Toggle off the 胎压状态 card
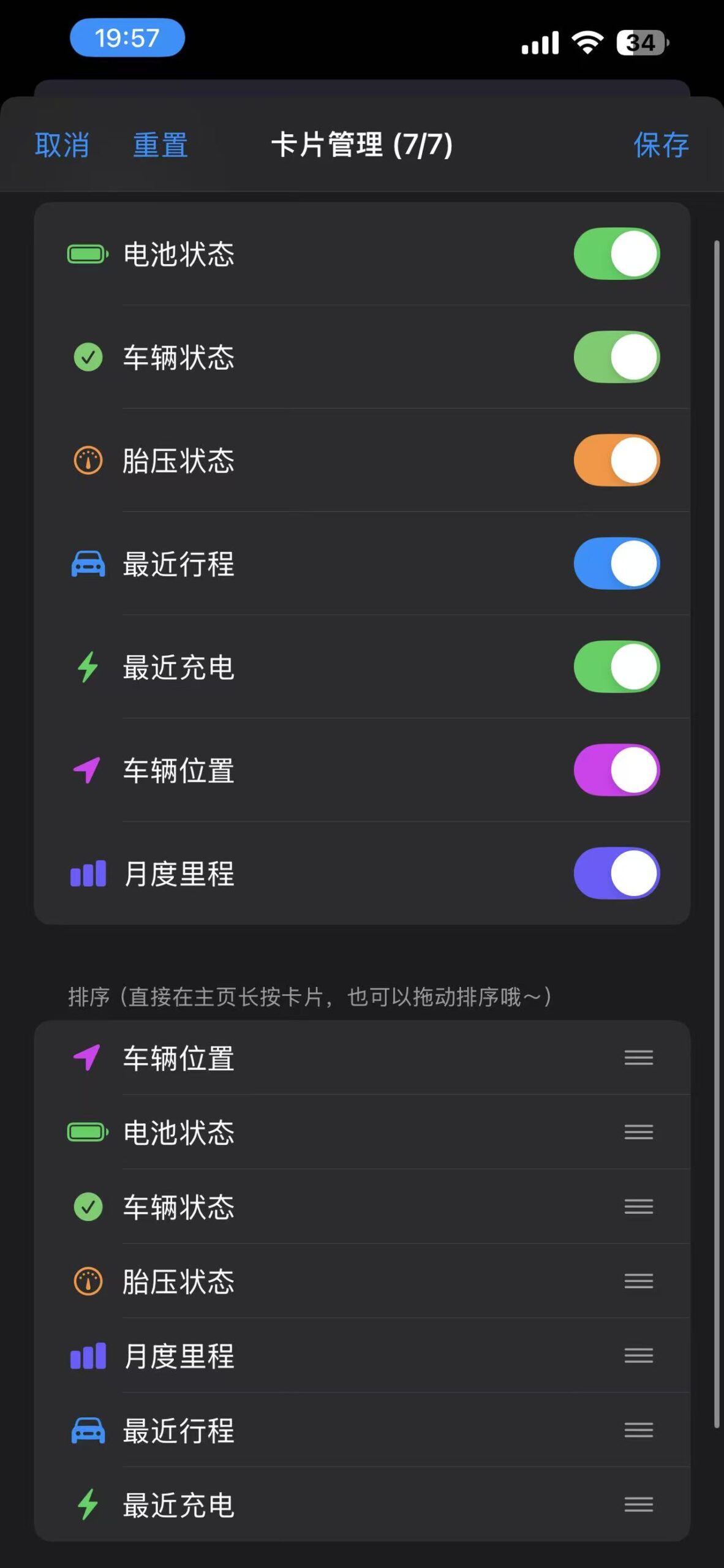Screen dimensions: 724x1568 pyautogui.click(x=616, y=460)
